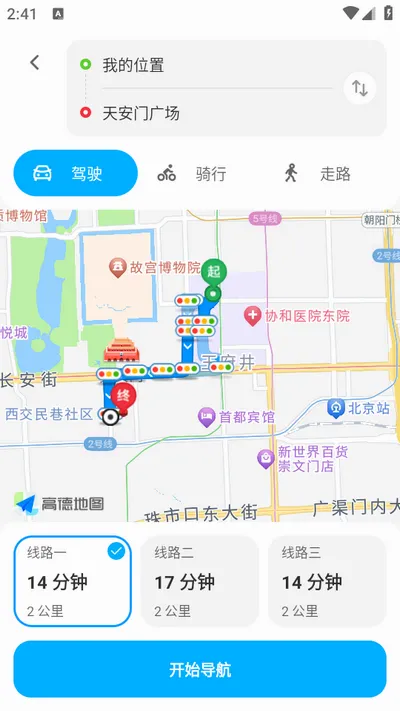Choose 线路二 17 分钟 route

tap(200, 581)
